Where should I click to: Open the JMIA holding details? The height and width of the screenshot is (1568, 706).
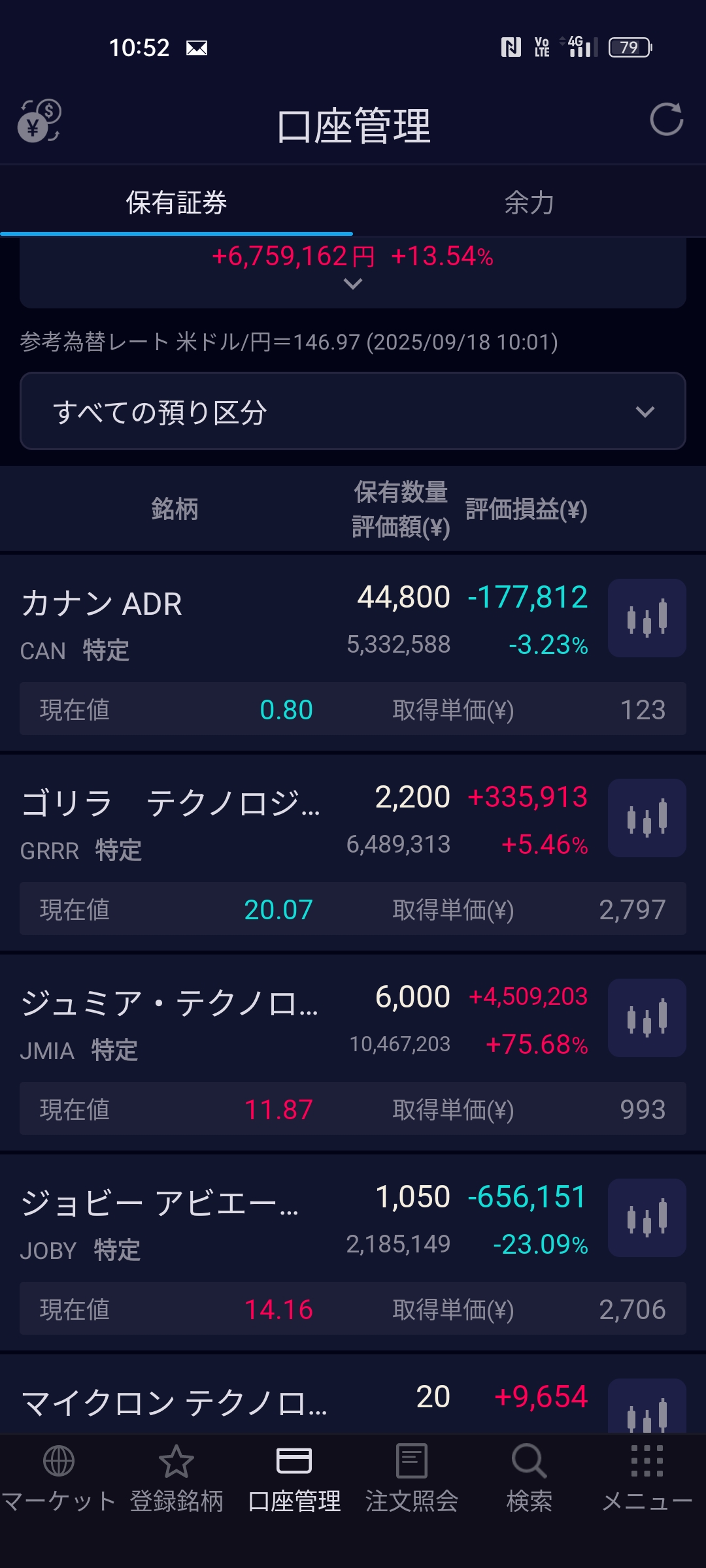click(x=304, y=1053)
